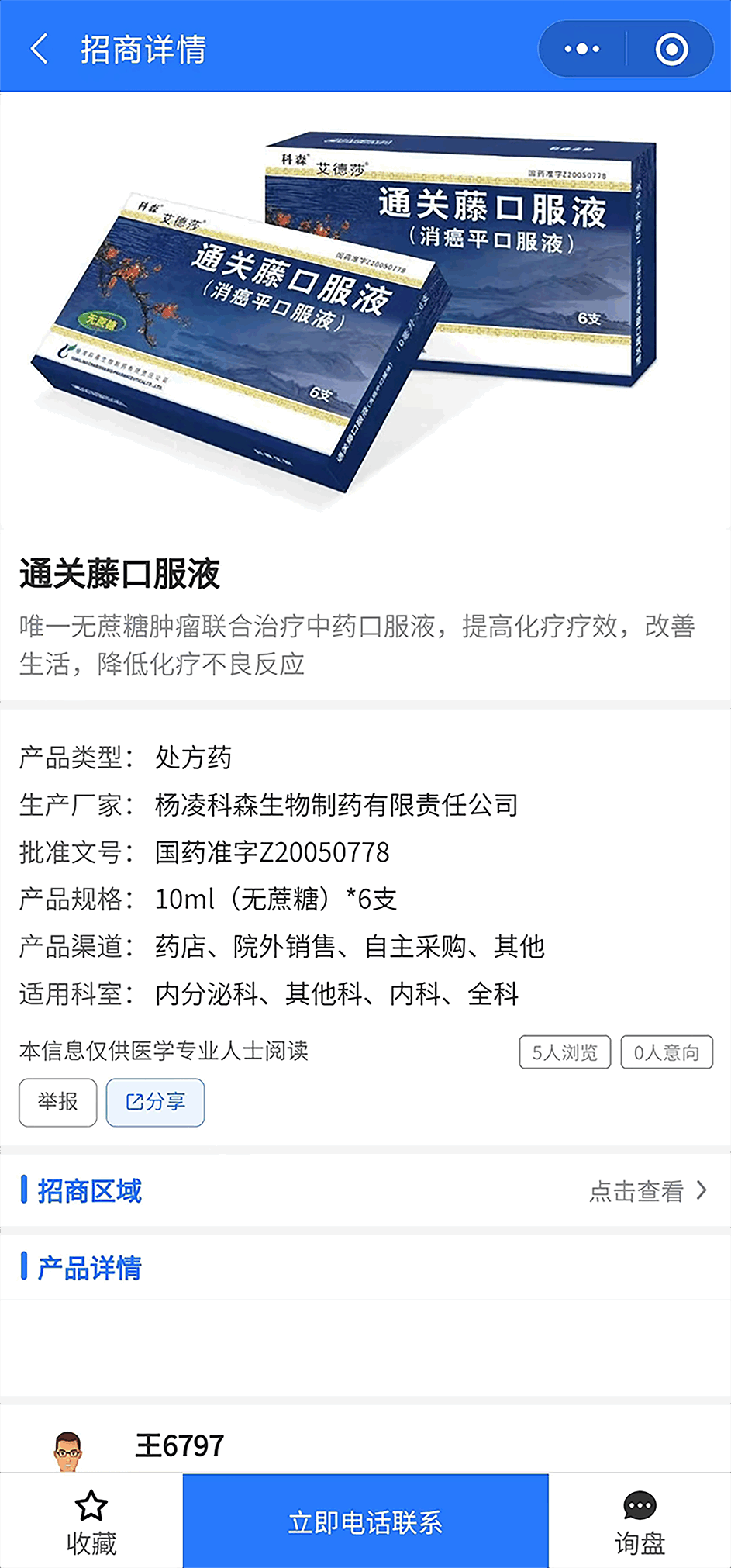This screenshot has width=731, height=1568.
Task: Go back from 招商详情 page
Action: click(39, 49)
